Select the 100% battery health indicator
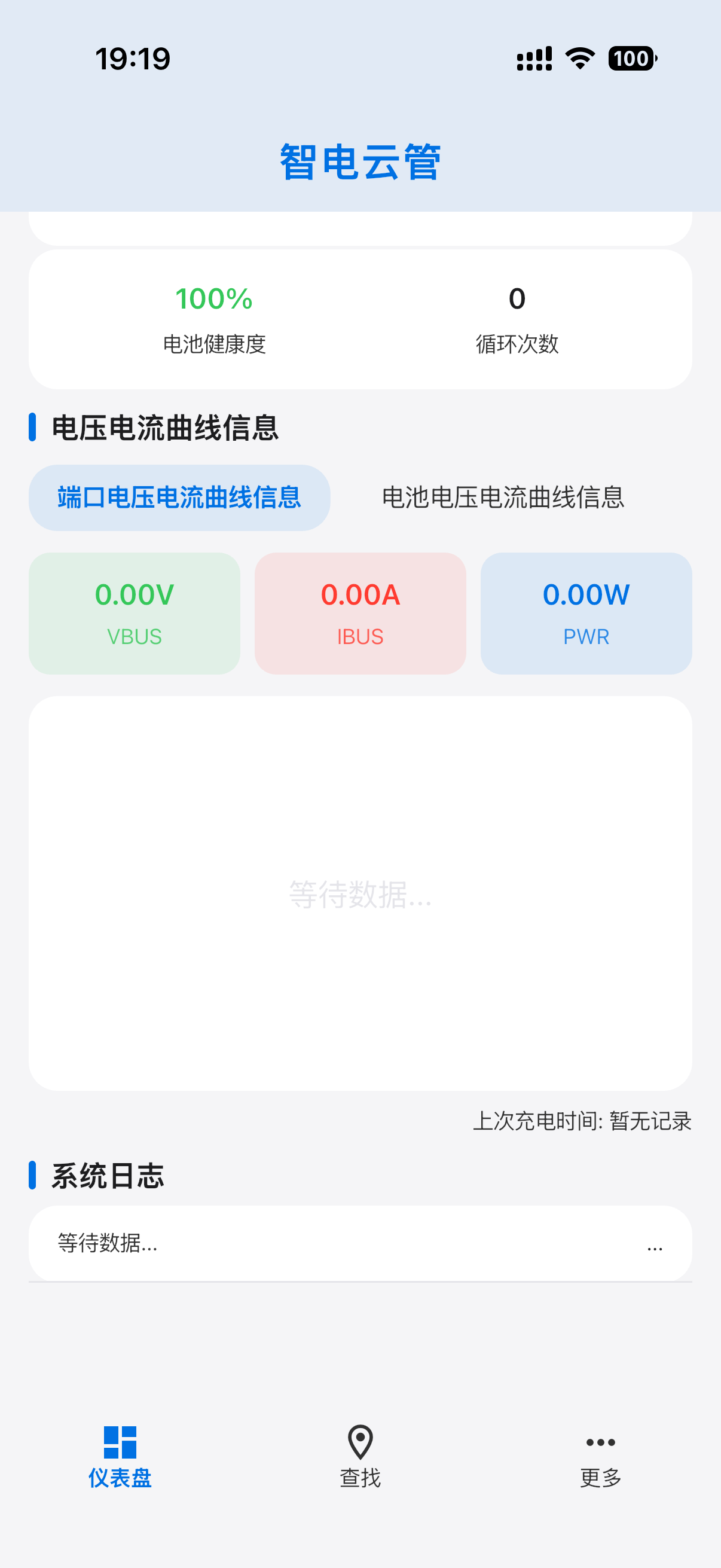The image size is (721, 1568). [213, 298]
